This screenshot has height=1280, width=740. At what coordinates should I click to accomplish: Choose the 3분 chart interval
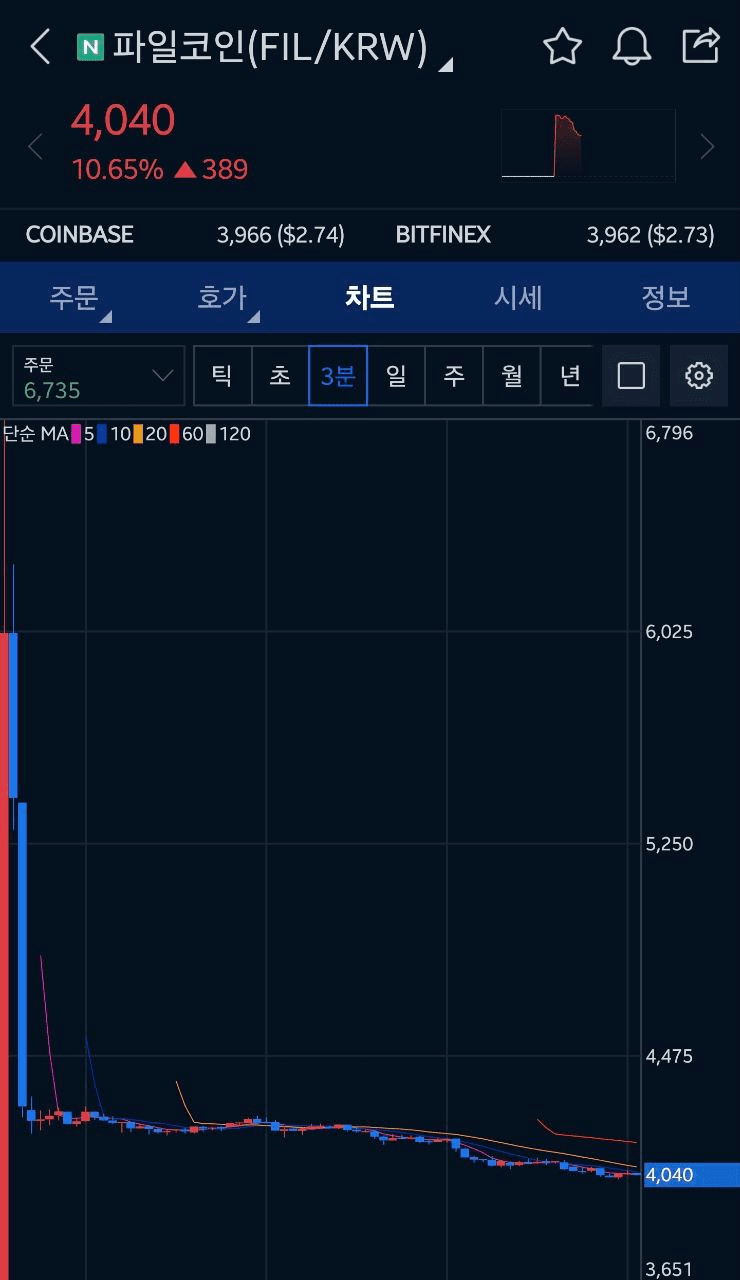coord(338,376)
